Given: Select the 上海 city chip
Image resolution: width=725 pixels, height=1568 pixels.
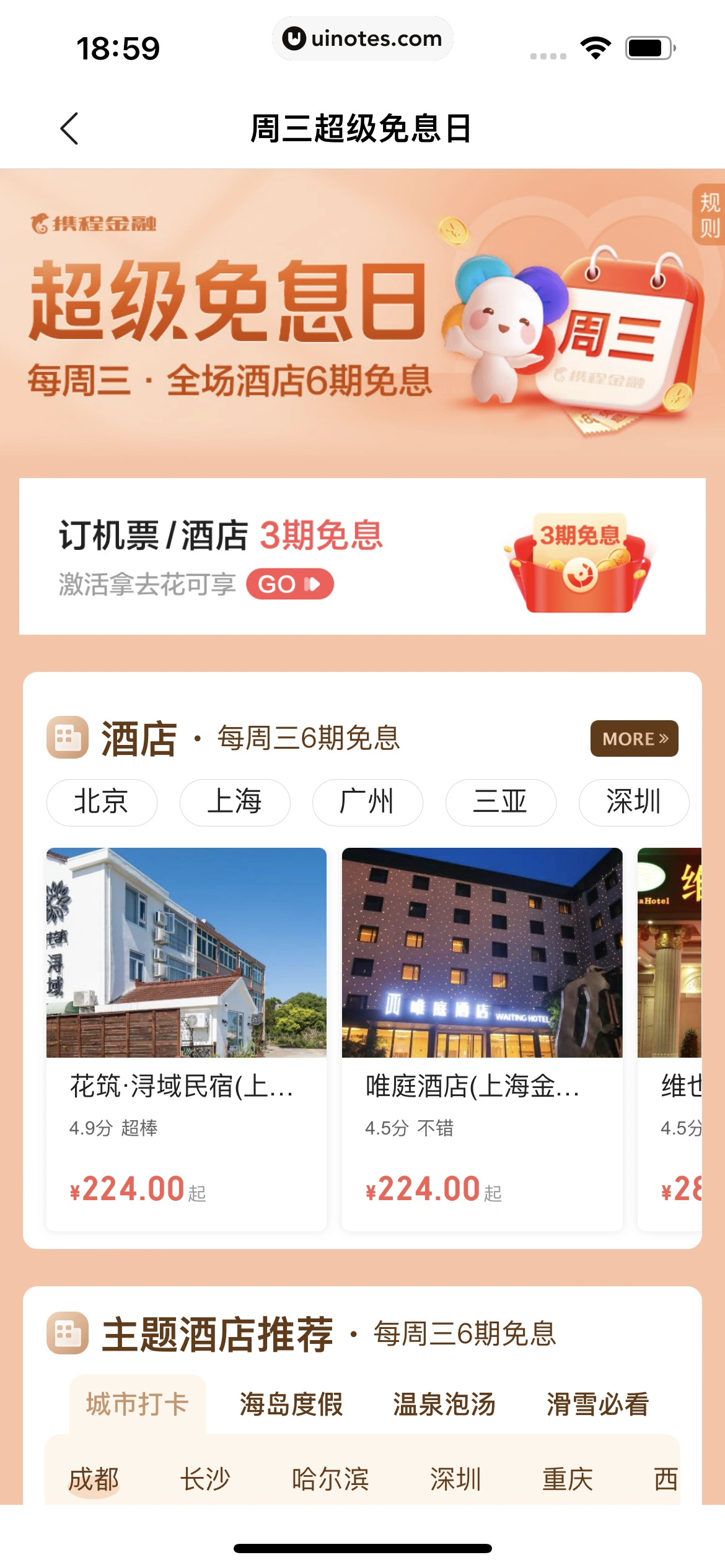Looking at the screenshot, I should point(234,802).
